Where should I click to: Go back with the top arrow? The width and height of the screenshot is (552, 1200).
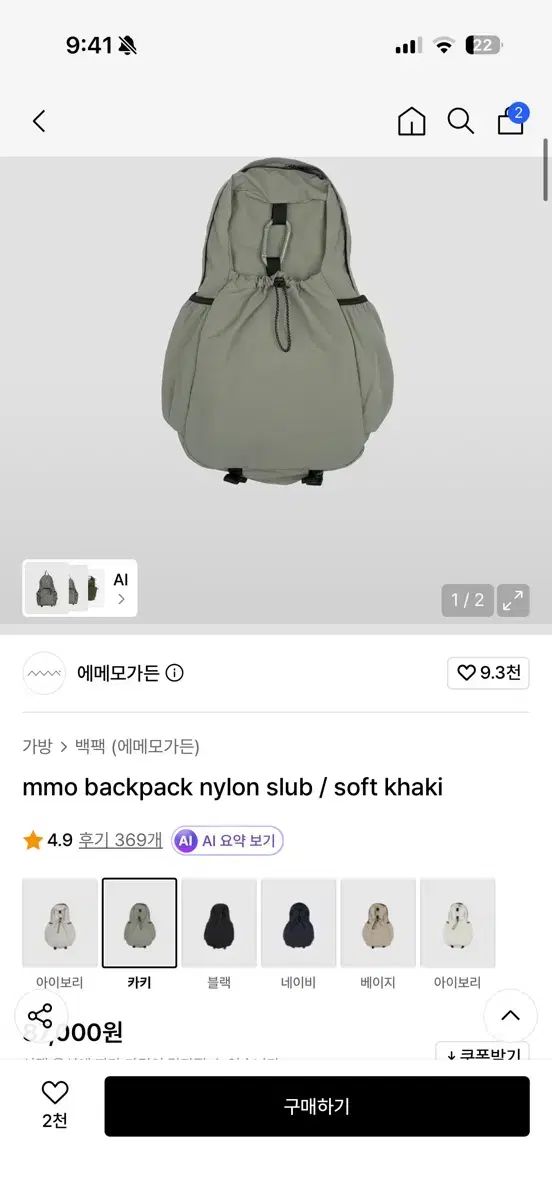39,121
